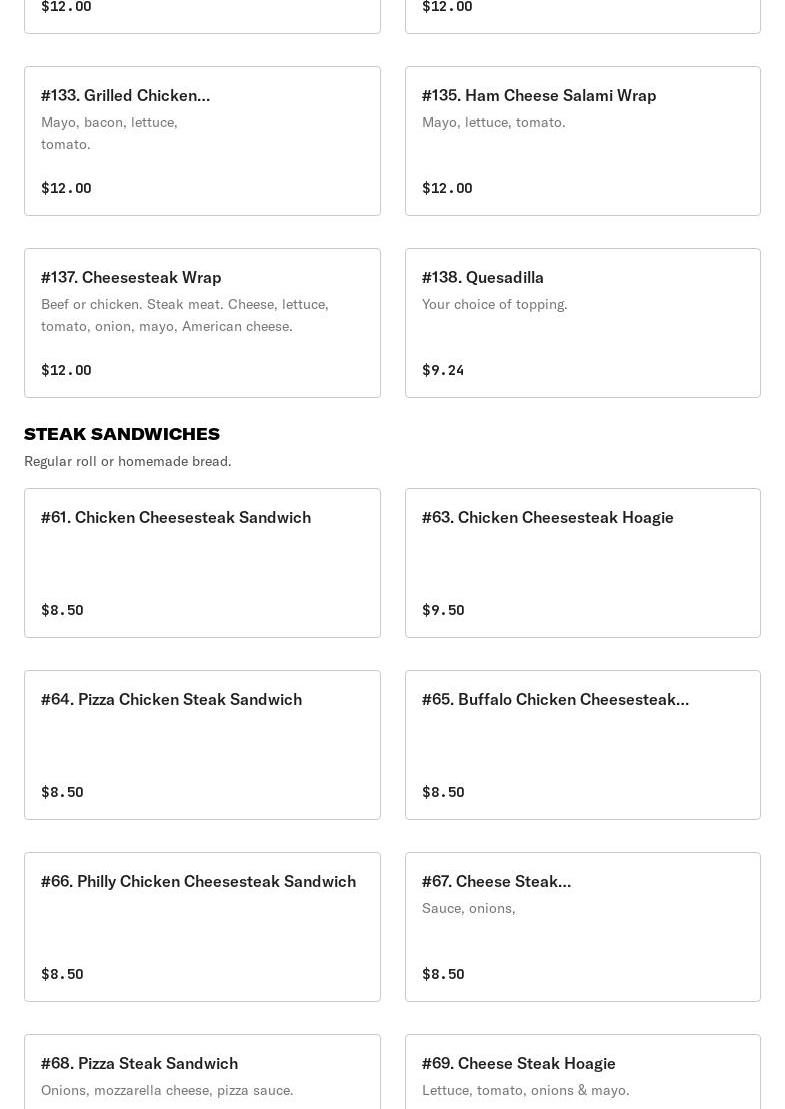
Task: Select #135 Ham Cheese Salami Wrap
Action: click(582, 141)
